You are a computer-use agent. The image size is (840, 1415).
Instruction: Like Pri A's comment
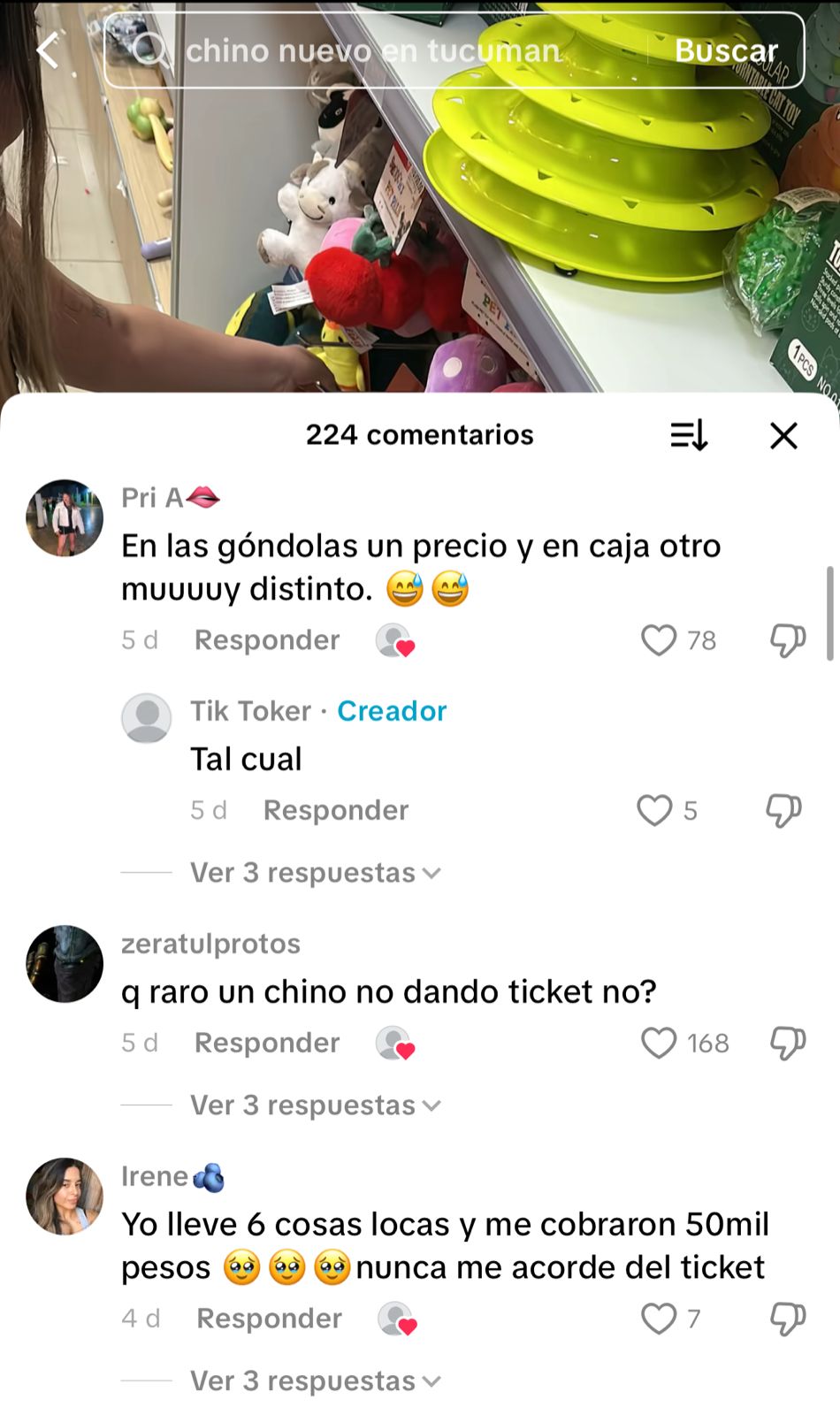click(x=659, y=640)
